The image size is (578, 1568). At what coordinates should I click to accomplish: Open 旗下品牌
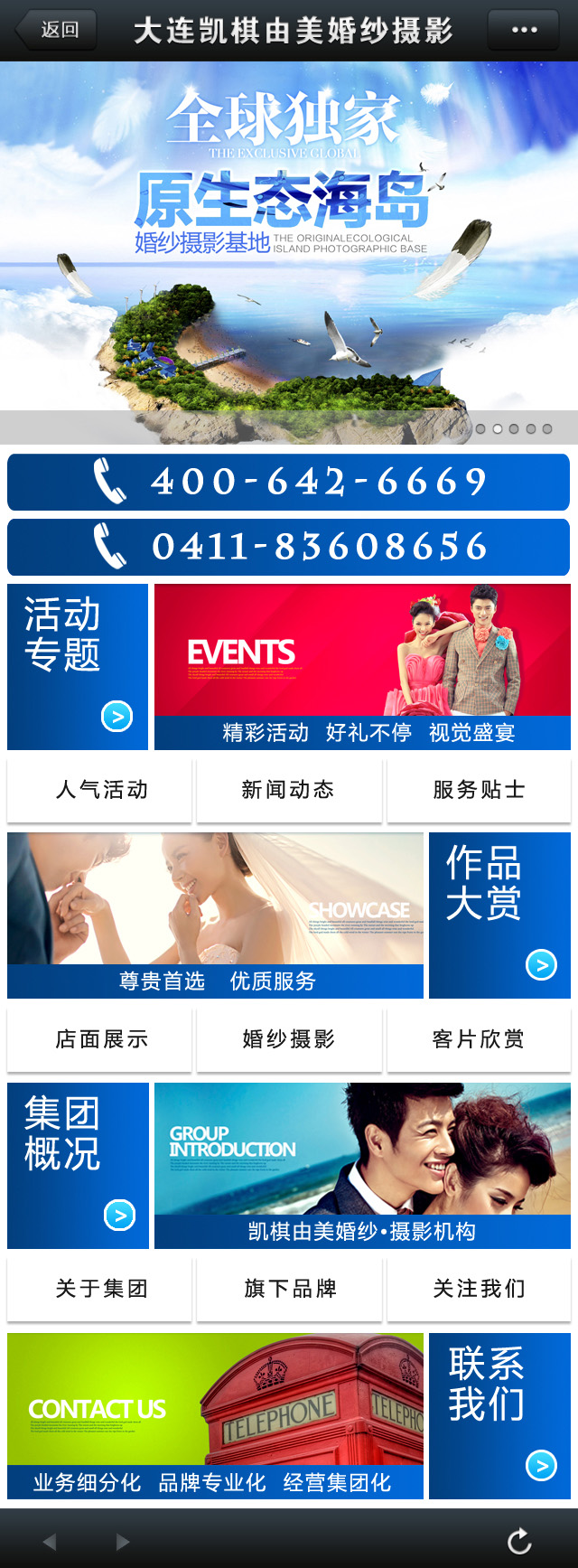[289, 1289]
